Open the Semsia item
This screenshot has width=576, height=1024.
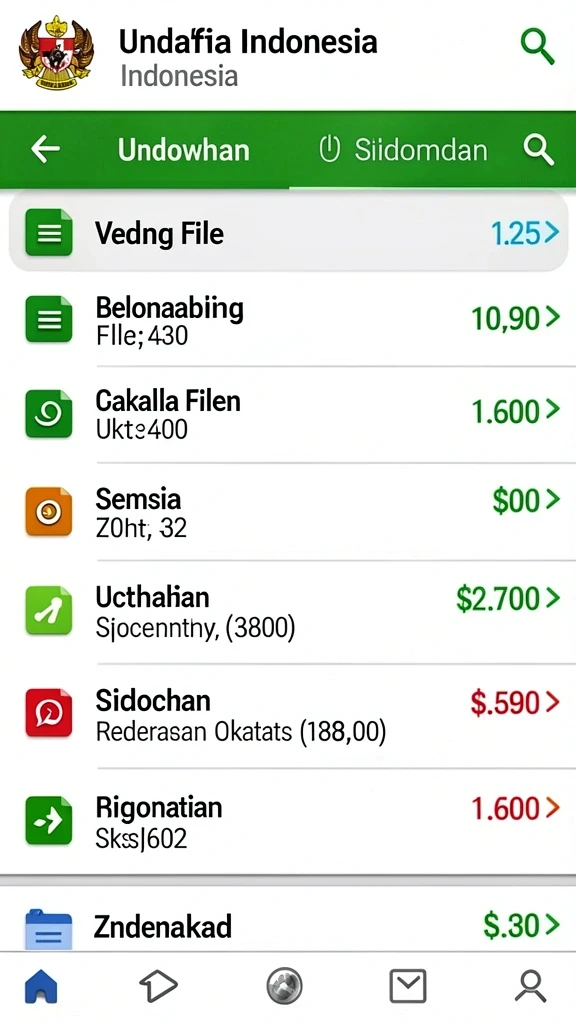pos(288,511)
